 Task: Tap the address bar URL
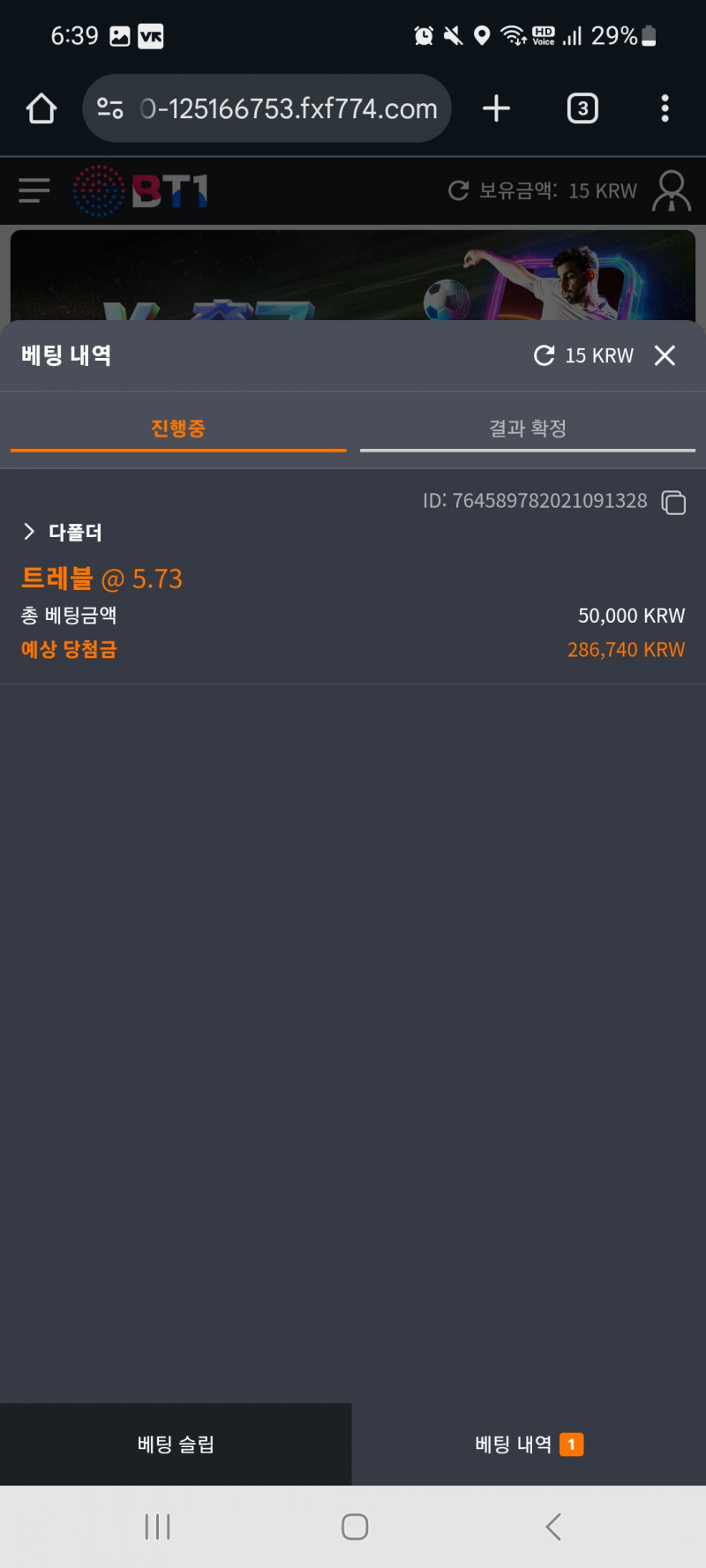pyautogui.click(x=288, y=108)
